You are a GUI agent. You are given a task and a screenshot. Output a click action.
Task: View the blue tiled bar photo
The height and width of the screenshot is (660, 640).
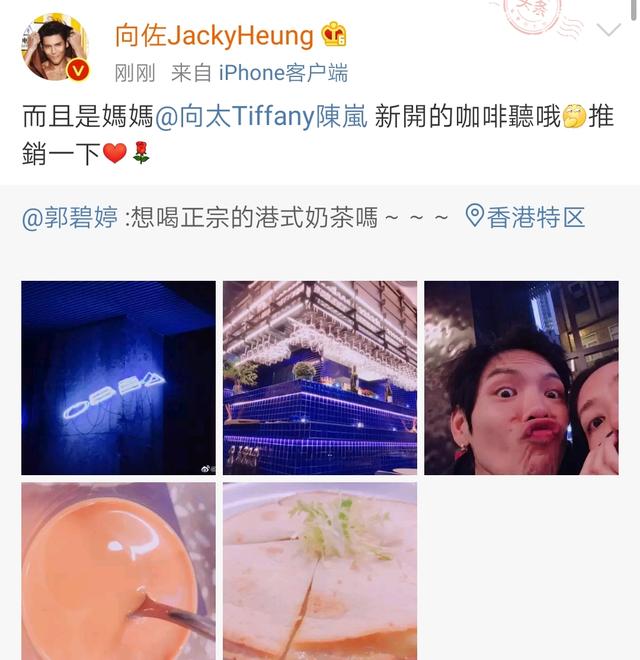tap(320, 378)
